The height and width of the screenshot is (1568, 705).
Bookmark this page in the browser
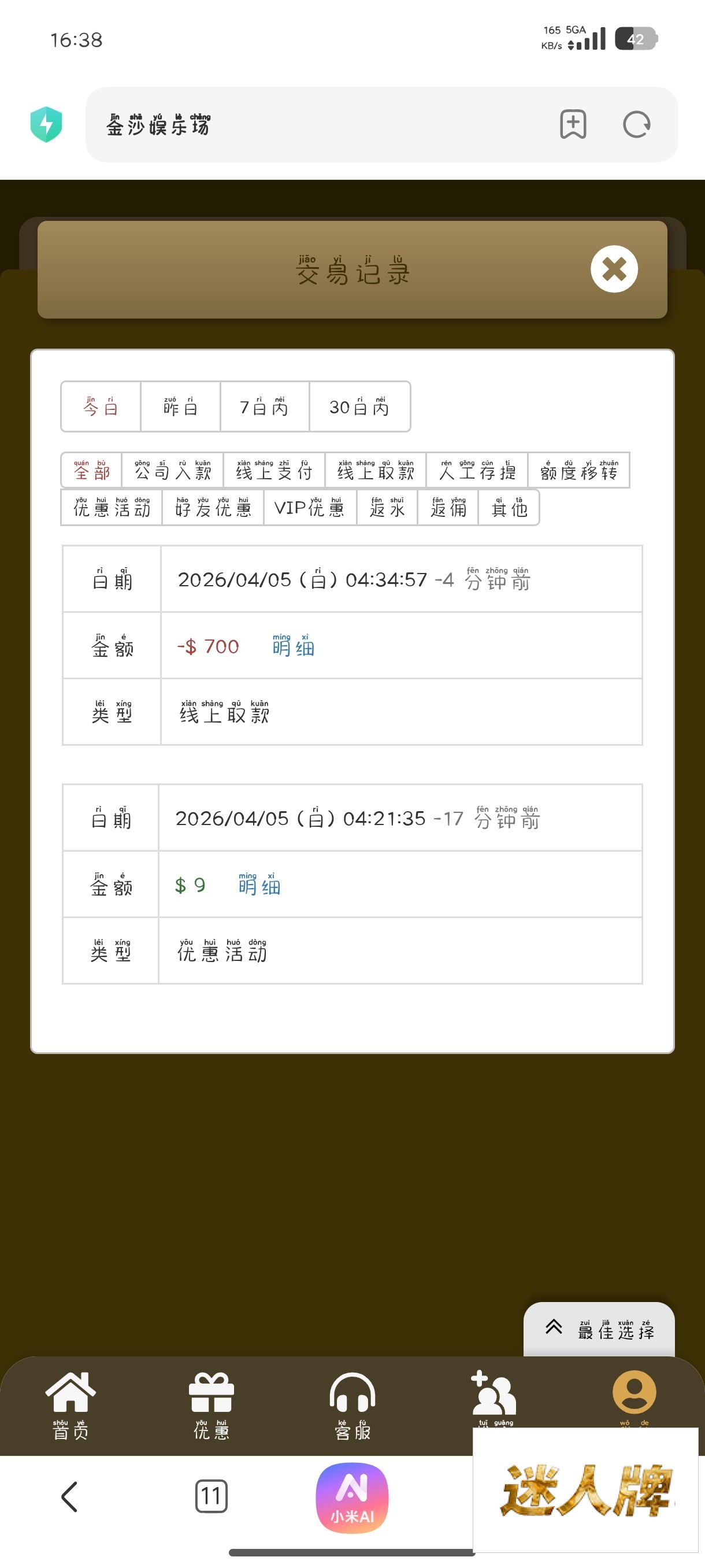[573, 124]
